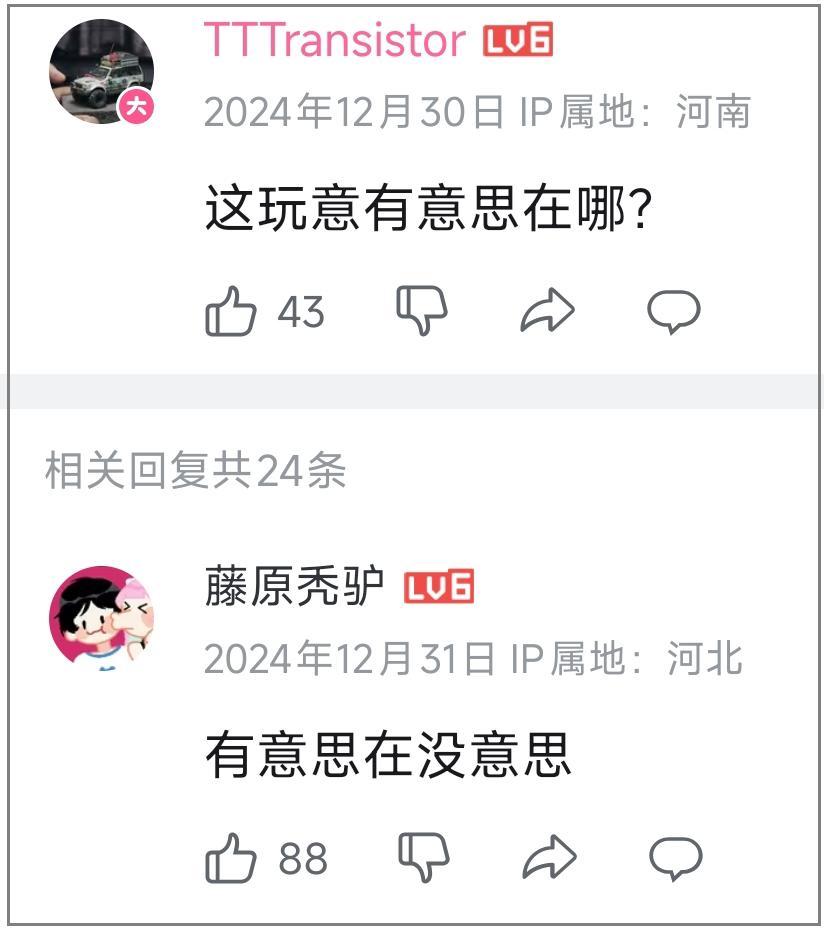Reply to TTTransistor's comment
The image size is (824, 928).
pyautogui.click(x=673, y=311)
